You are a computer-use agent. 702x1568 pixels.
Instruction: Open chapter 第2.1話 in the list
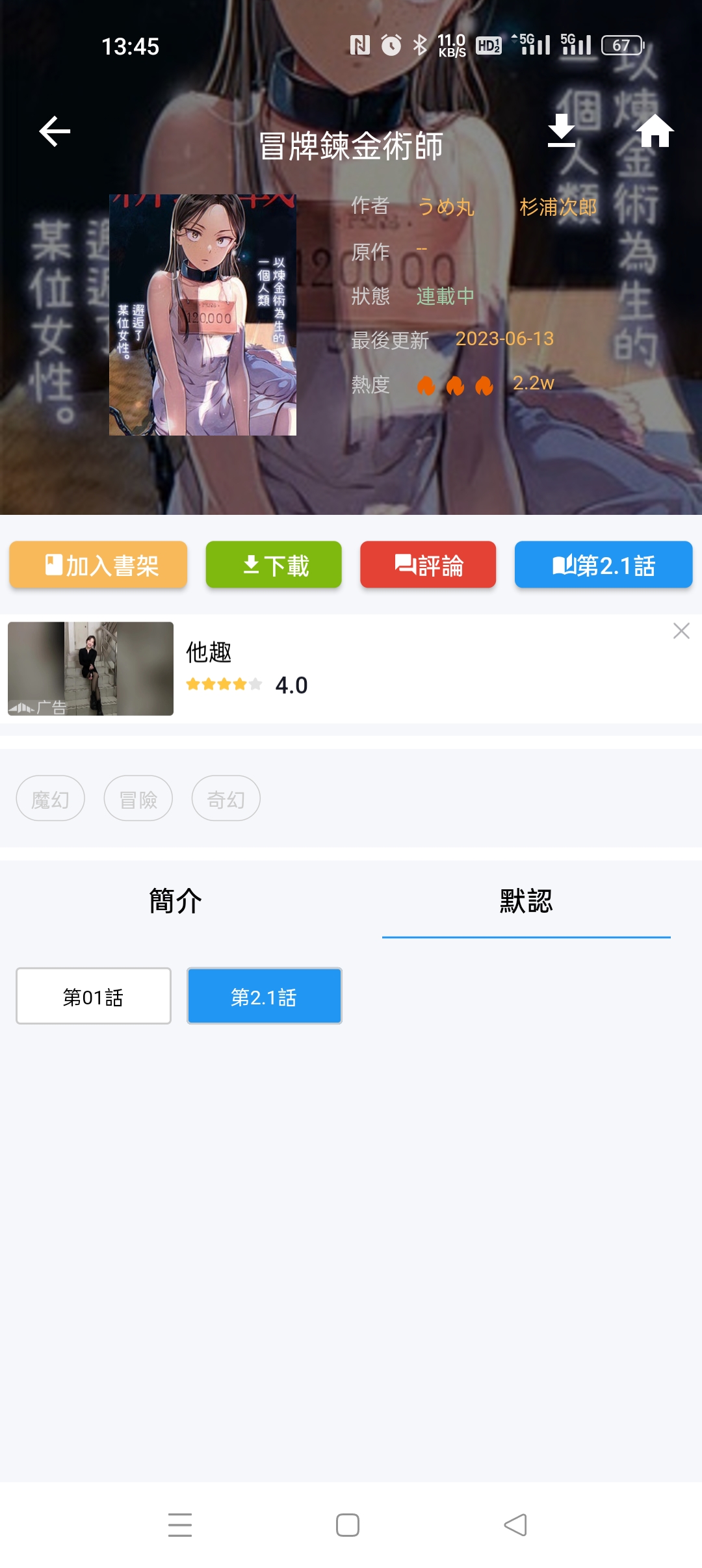pos(265,996)
